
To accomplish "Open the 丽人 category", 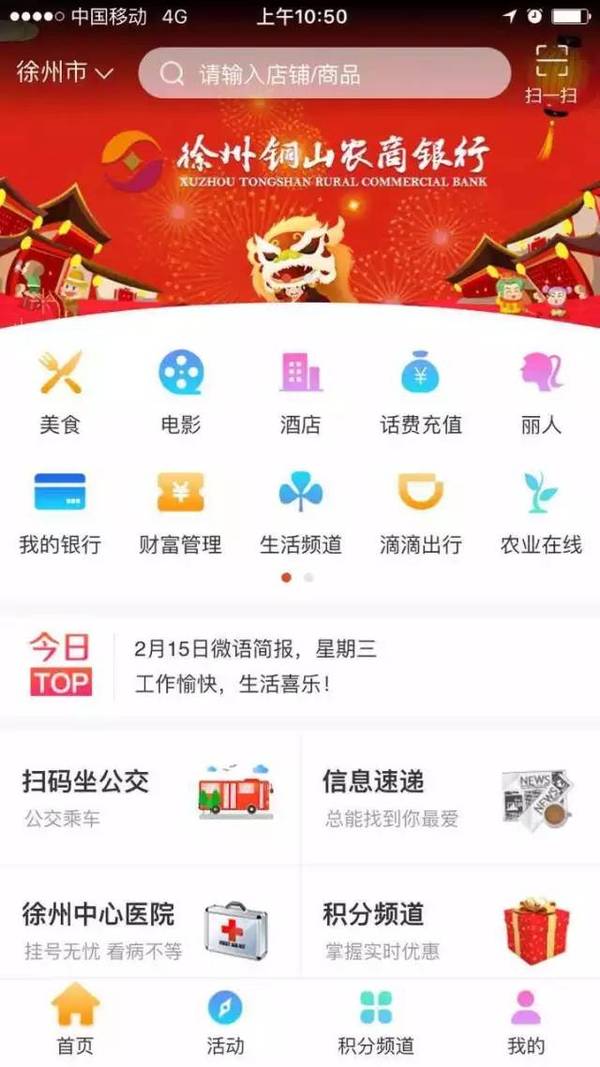I will coord(541,392).
